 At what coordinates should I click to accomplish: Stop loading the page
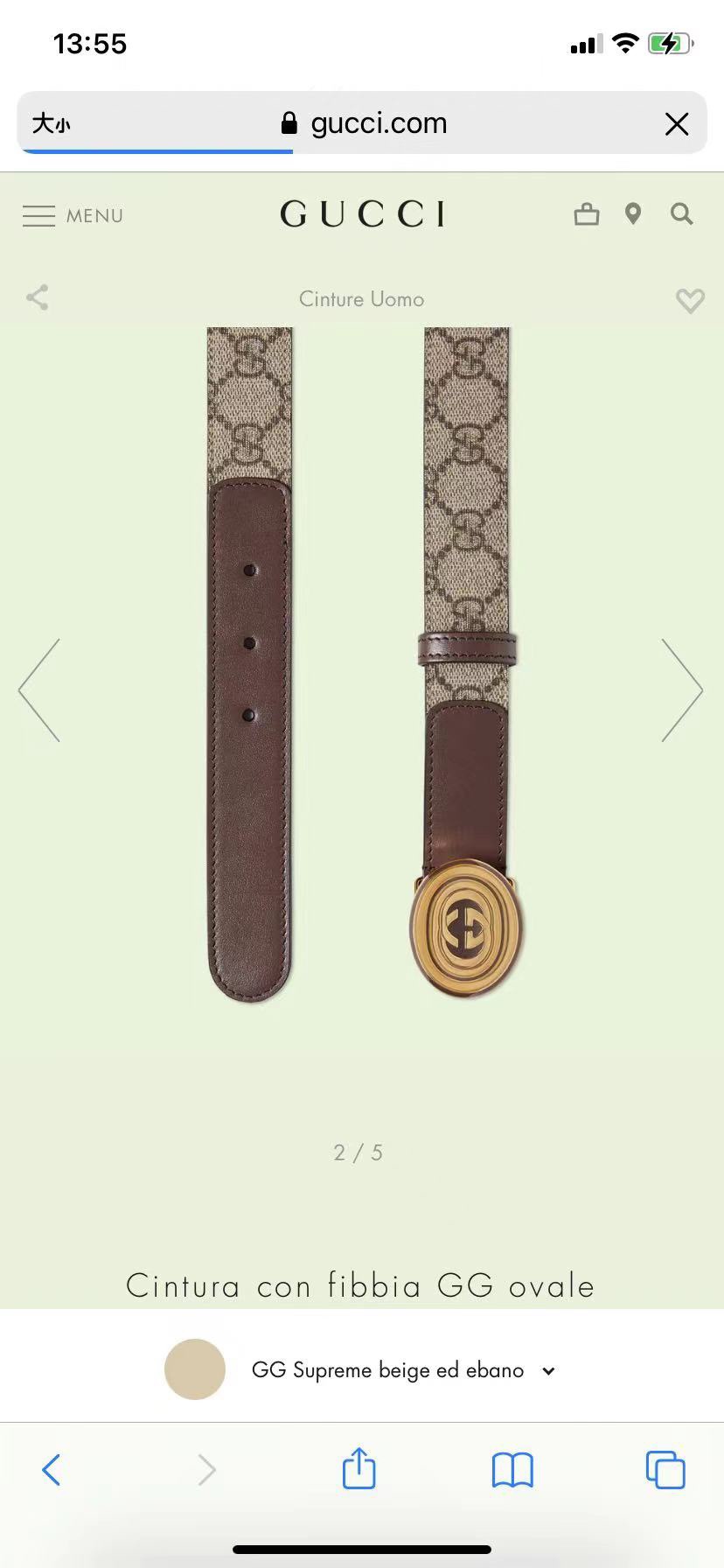[x=677, y=124]
